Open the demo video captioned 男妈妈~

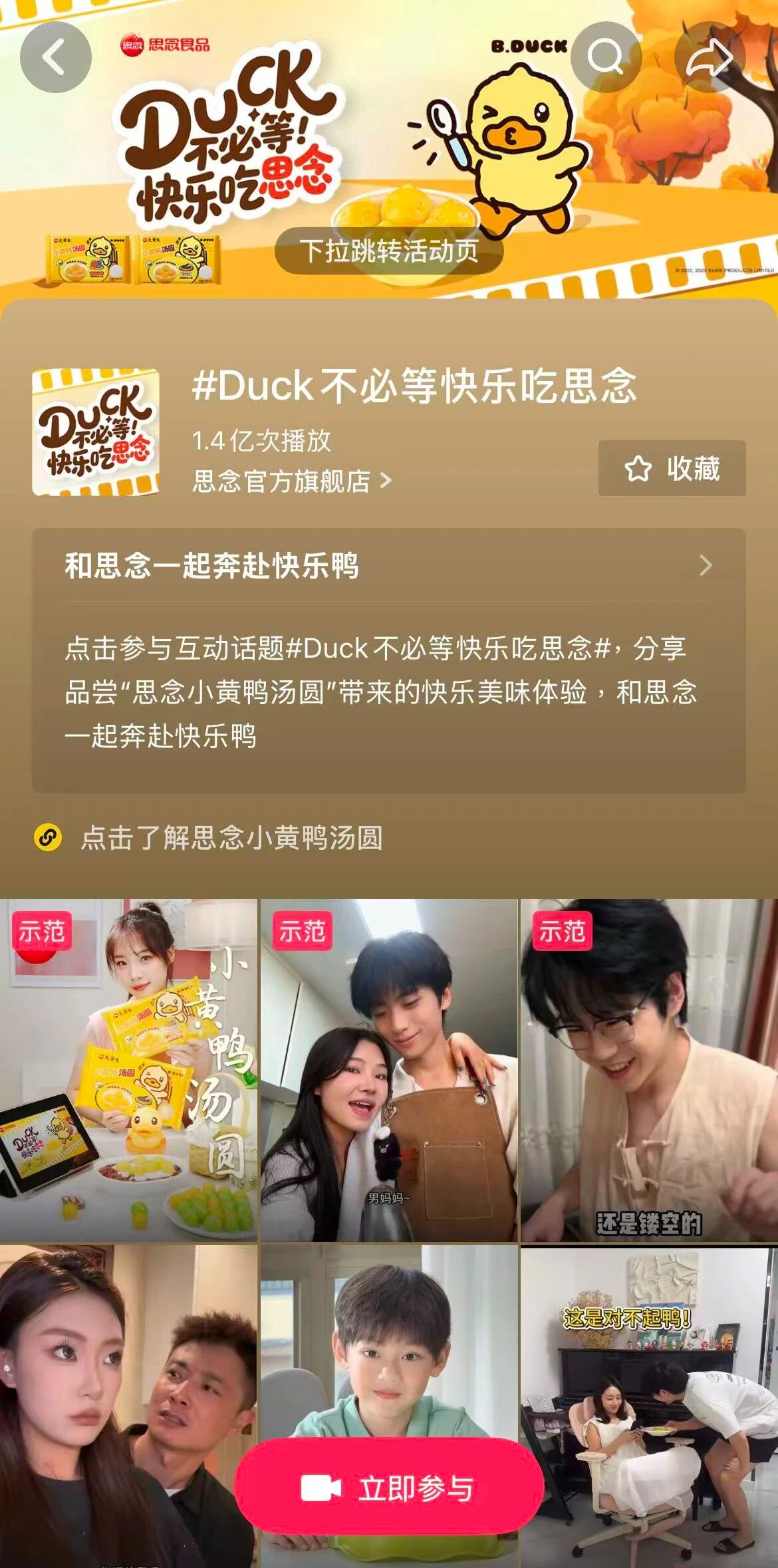tap(389, 1070)
